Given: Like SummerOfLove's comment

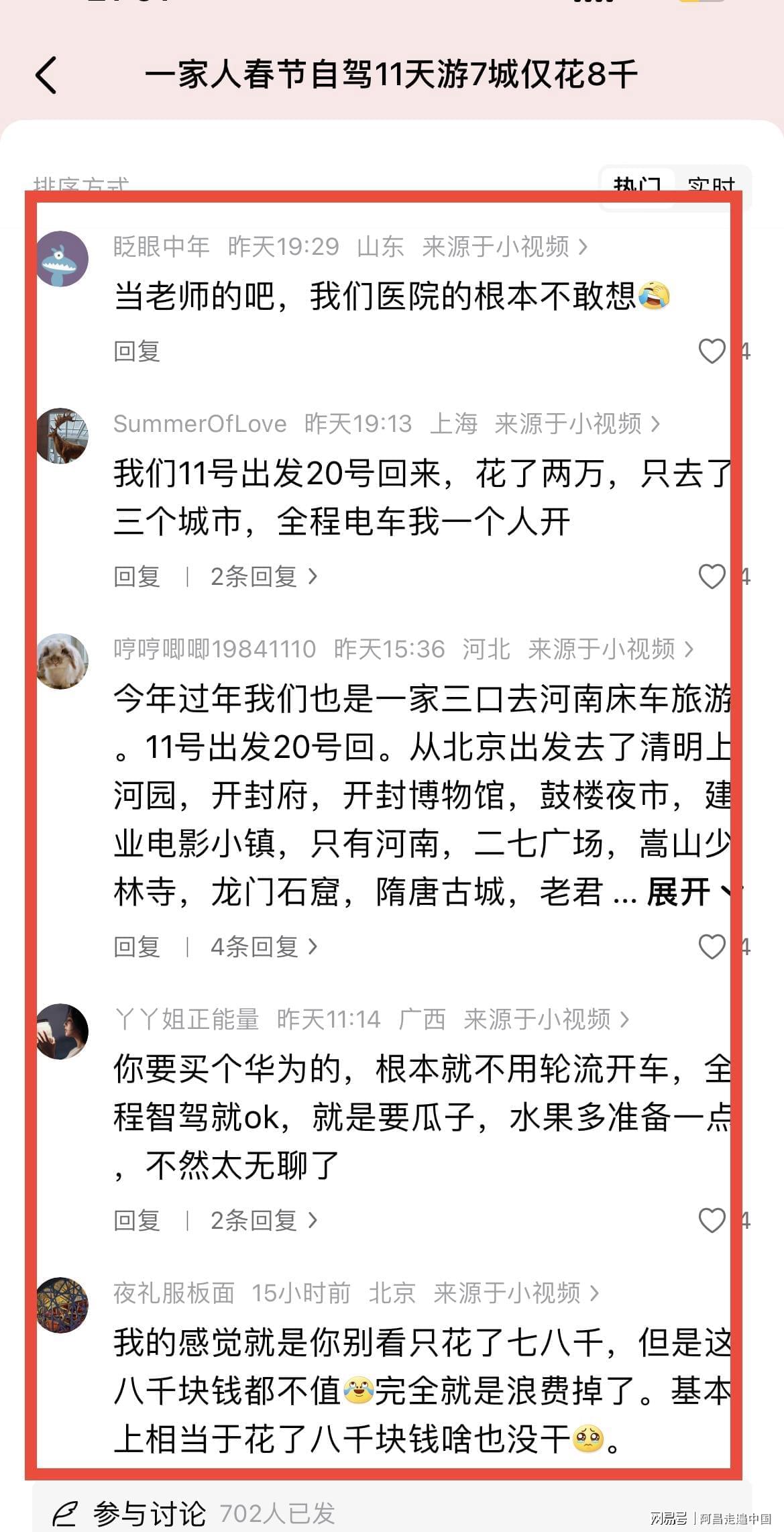Looking at the screenshot, I should (x=712, y=577).
